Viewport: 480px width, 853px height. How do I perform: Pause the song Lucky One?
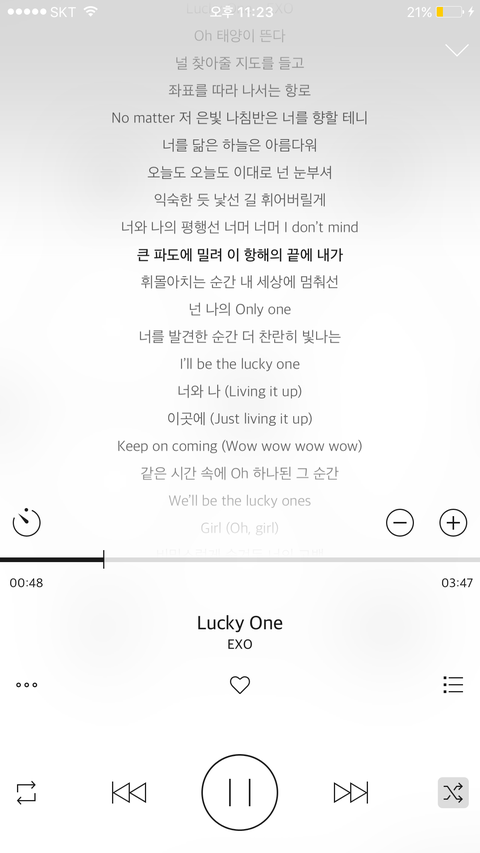[x=239, y=793]
